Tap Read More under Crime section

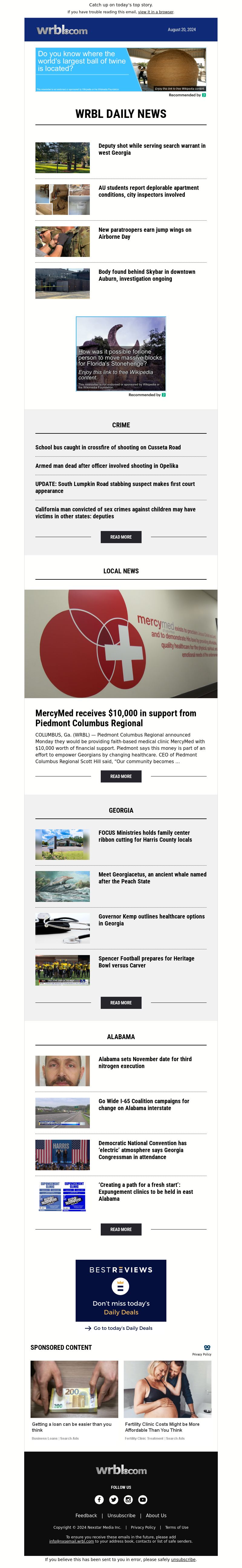(x=121, y=537)
